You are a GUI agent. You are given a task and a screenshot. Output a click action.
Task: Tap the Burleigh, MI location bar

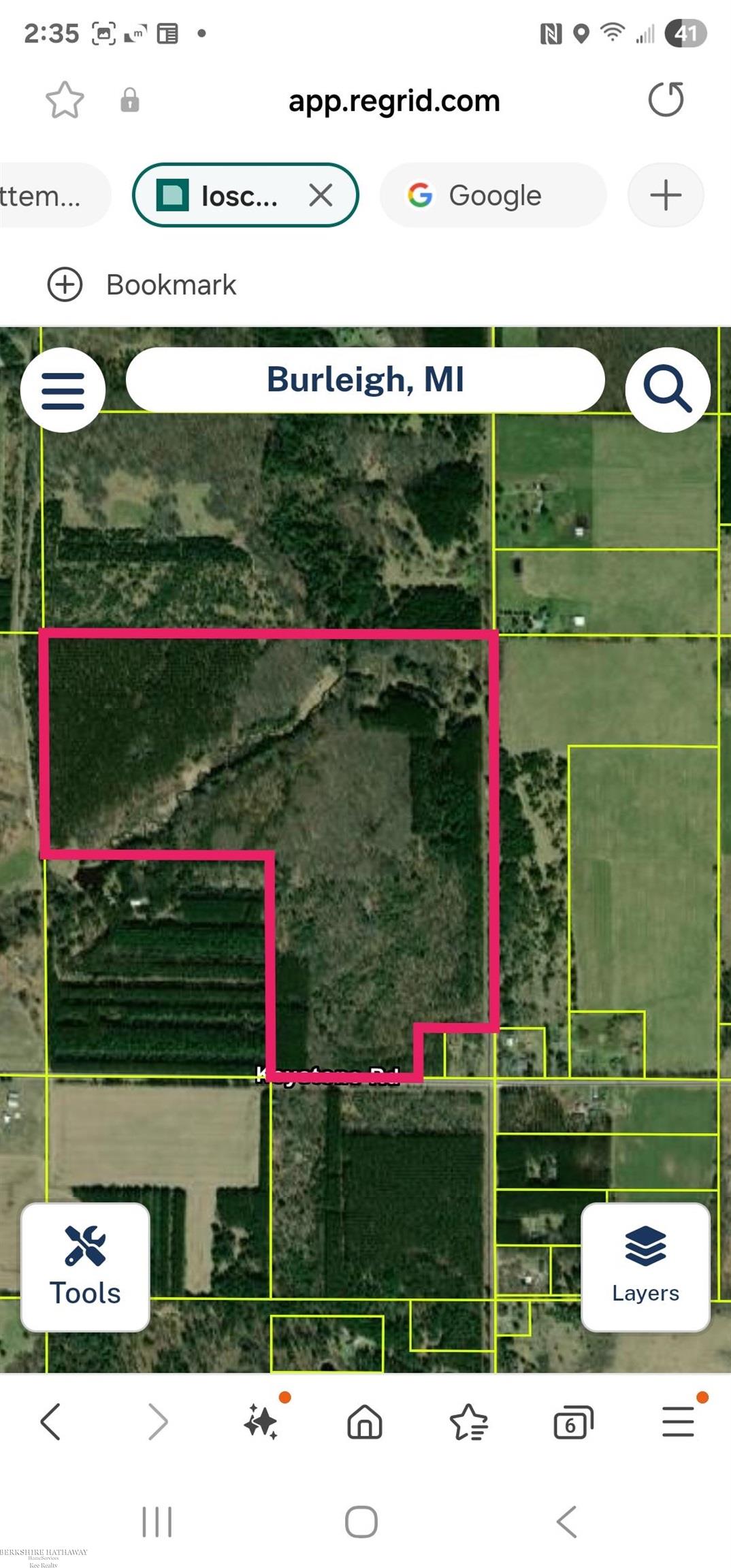click(x=365, y=380)
